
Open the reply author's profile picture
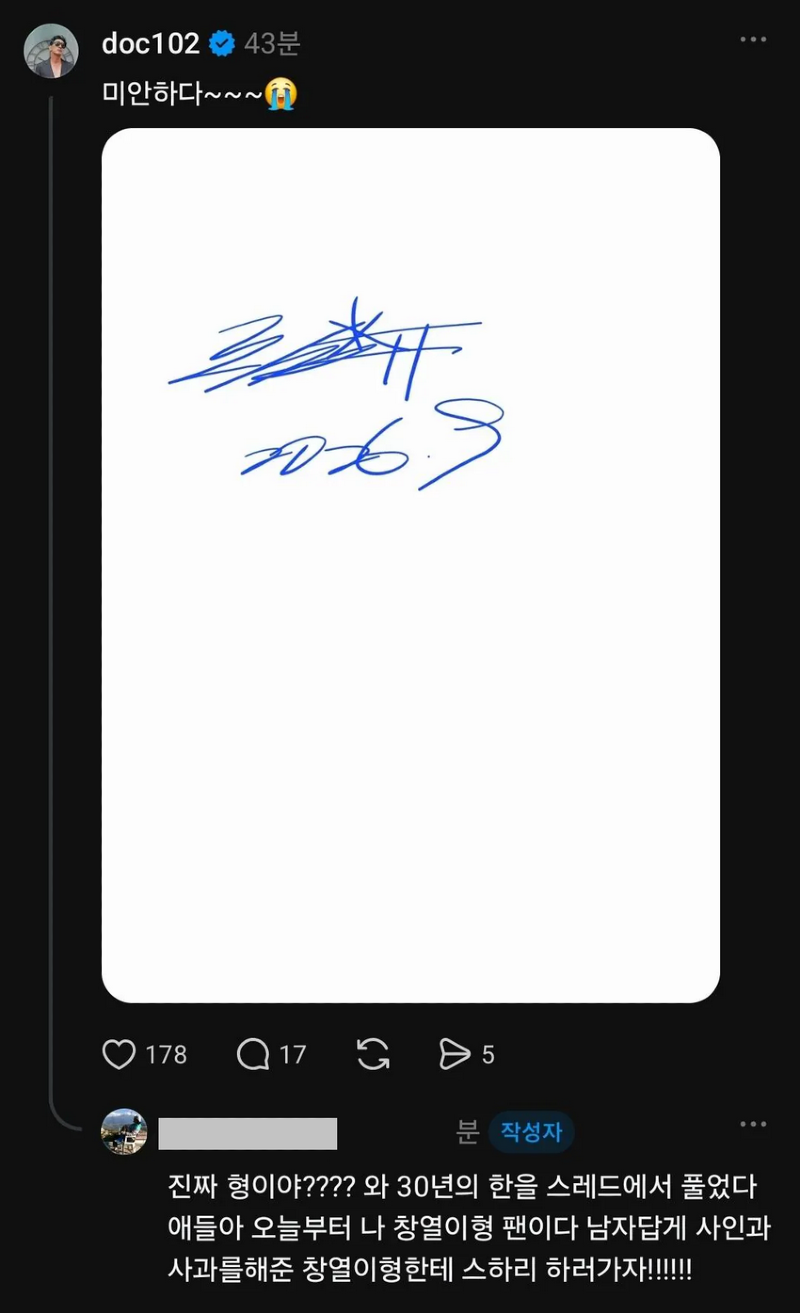pos(125,1132)
